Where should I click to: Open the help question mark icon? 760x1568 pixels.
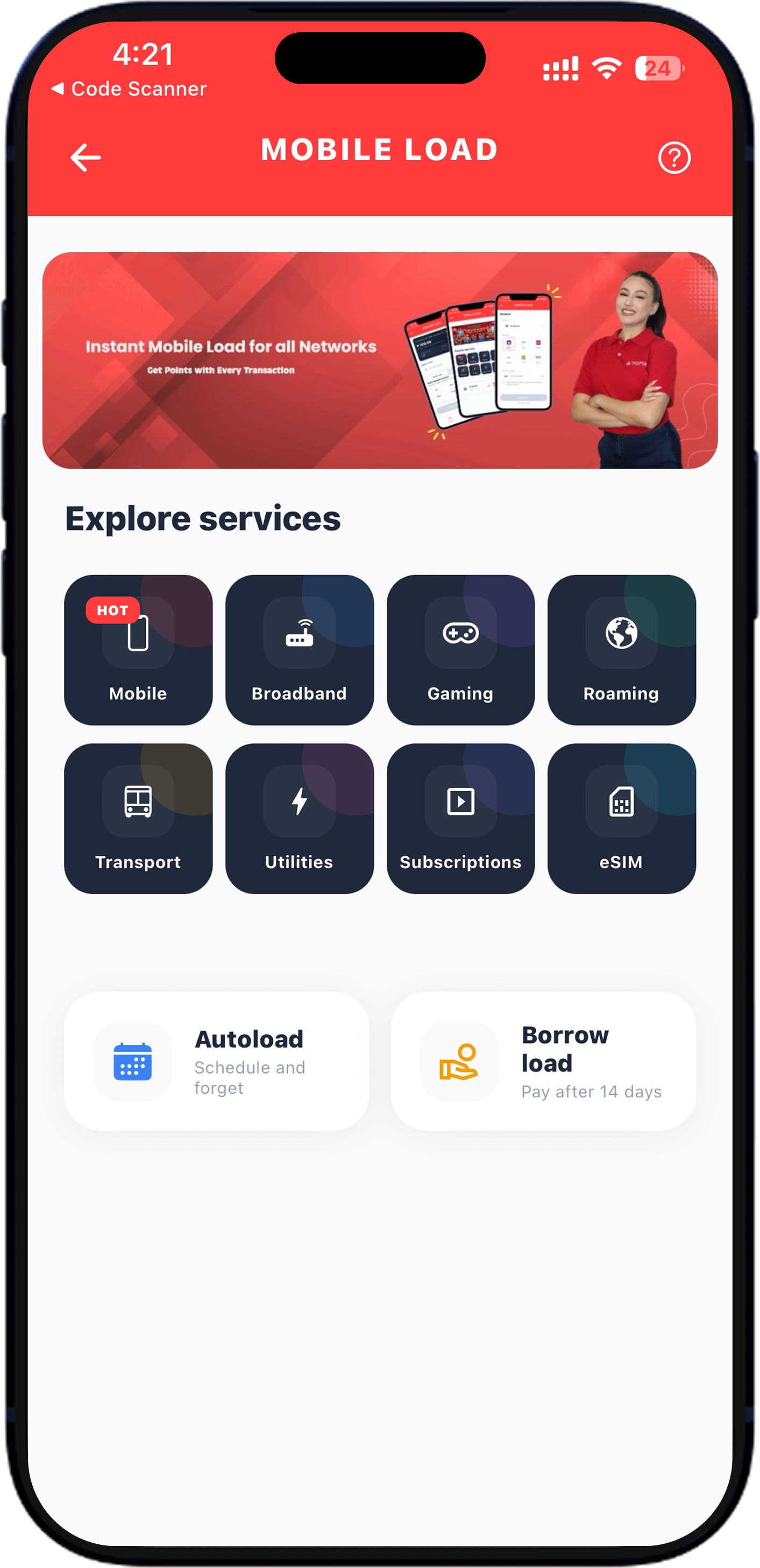tap(674, 158)
